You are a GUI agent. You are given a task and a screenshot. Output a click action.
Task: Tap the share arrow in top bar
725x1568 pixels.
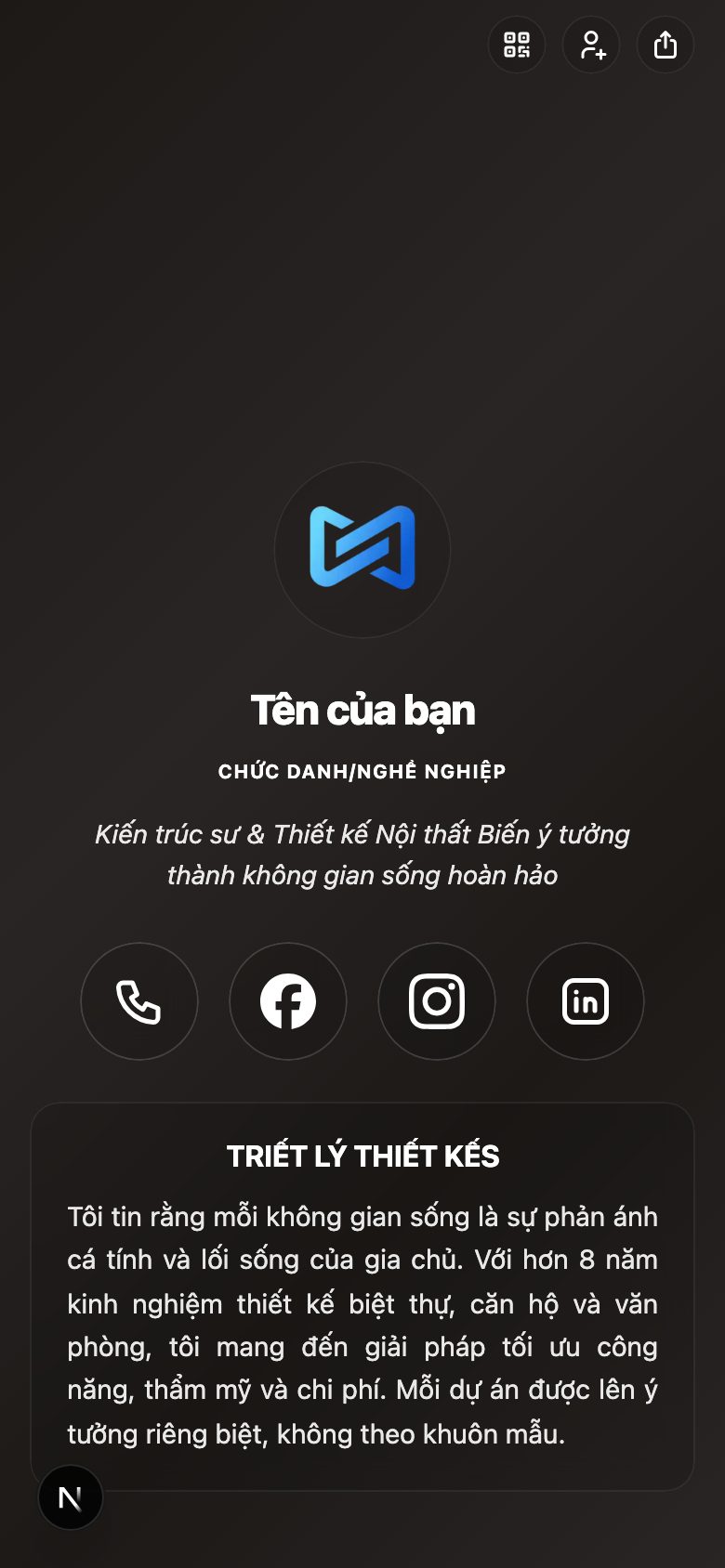point(665,45)
